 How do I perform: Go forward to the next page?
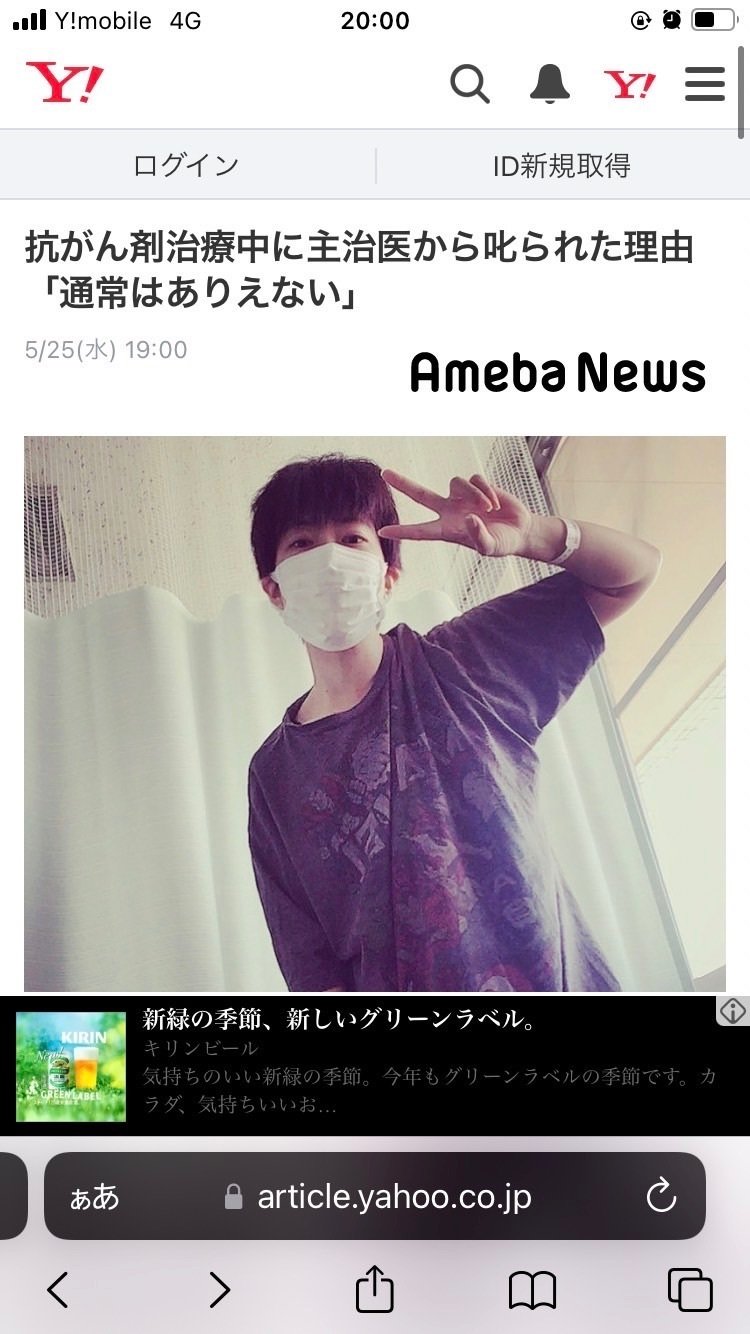[x=219, y=1290]
